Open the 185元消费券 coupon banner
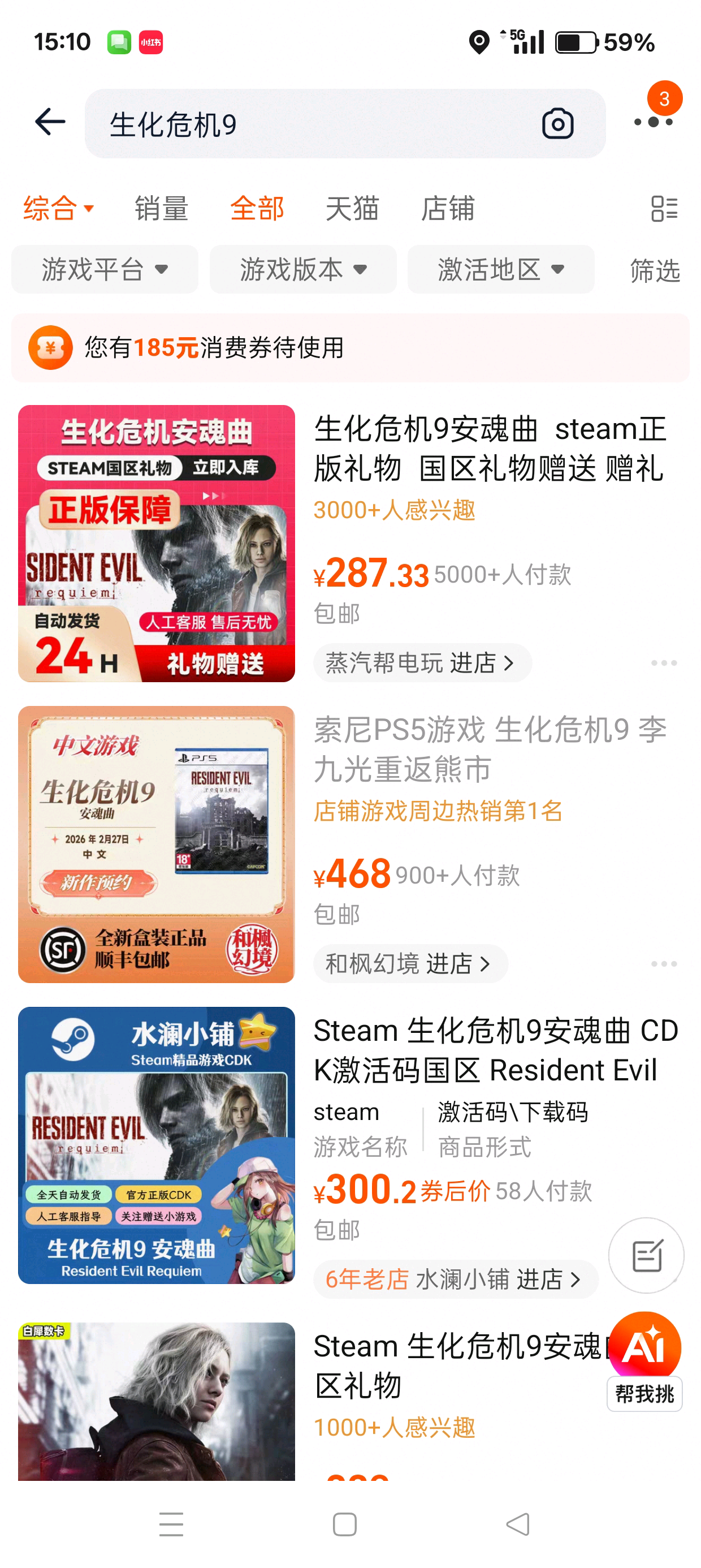Viewport: 701px width, 1568px height. pyautogui.click(x=350, y=347)
